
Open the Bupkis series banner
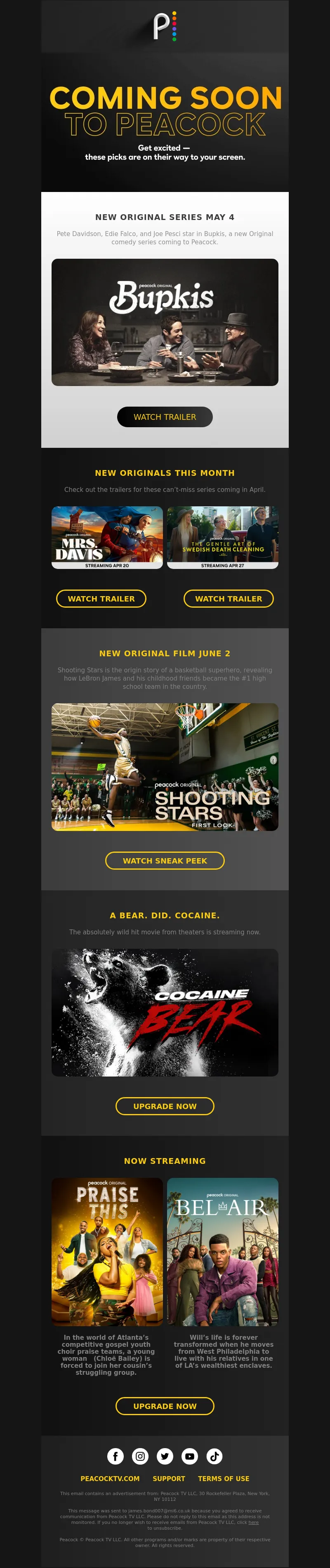(165, 322)
